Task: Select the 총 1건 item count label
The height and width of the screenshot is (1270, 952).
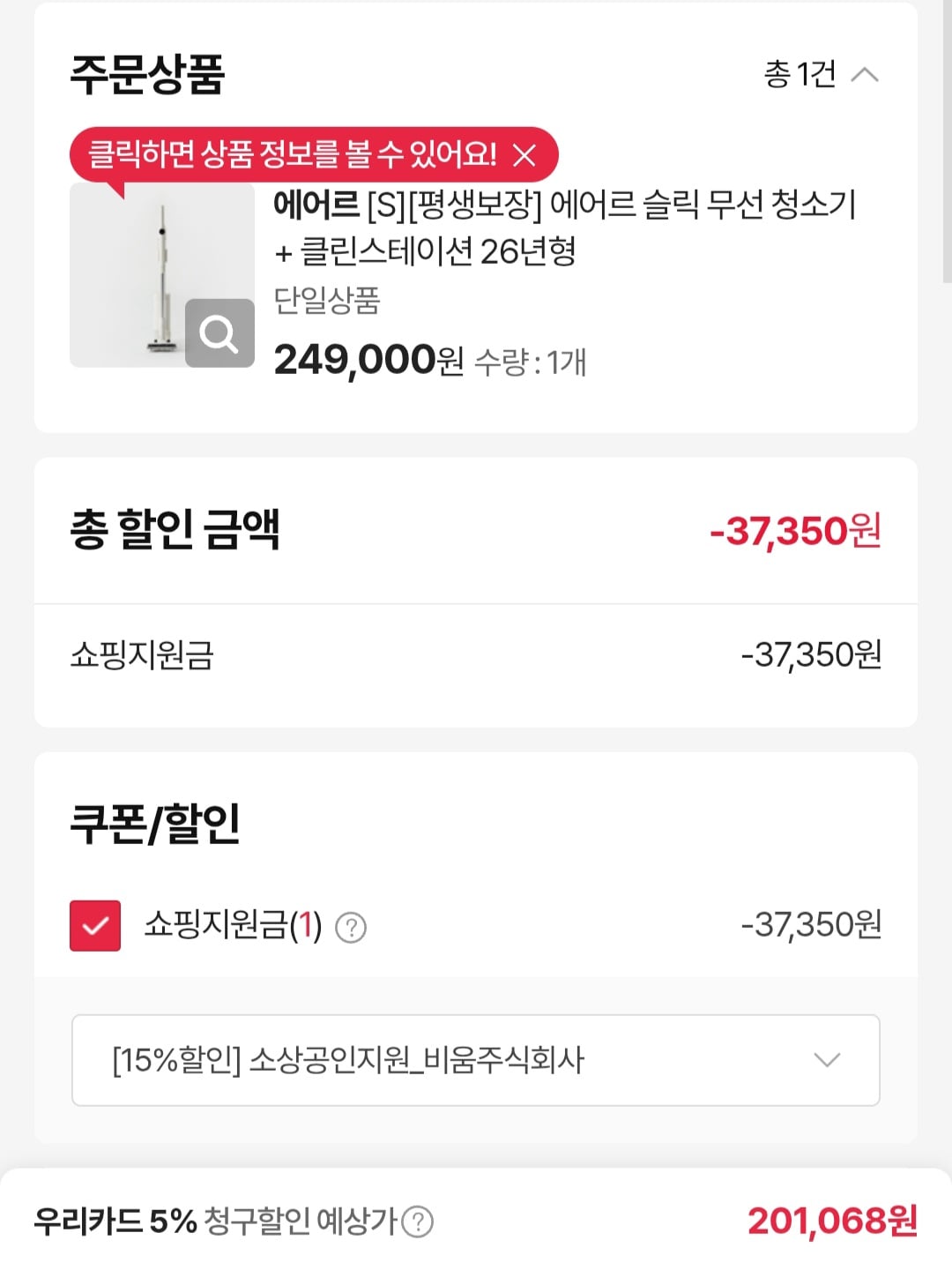Action: tap(798, 75)
